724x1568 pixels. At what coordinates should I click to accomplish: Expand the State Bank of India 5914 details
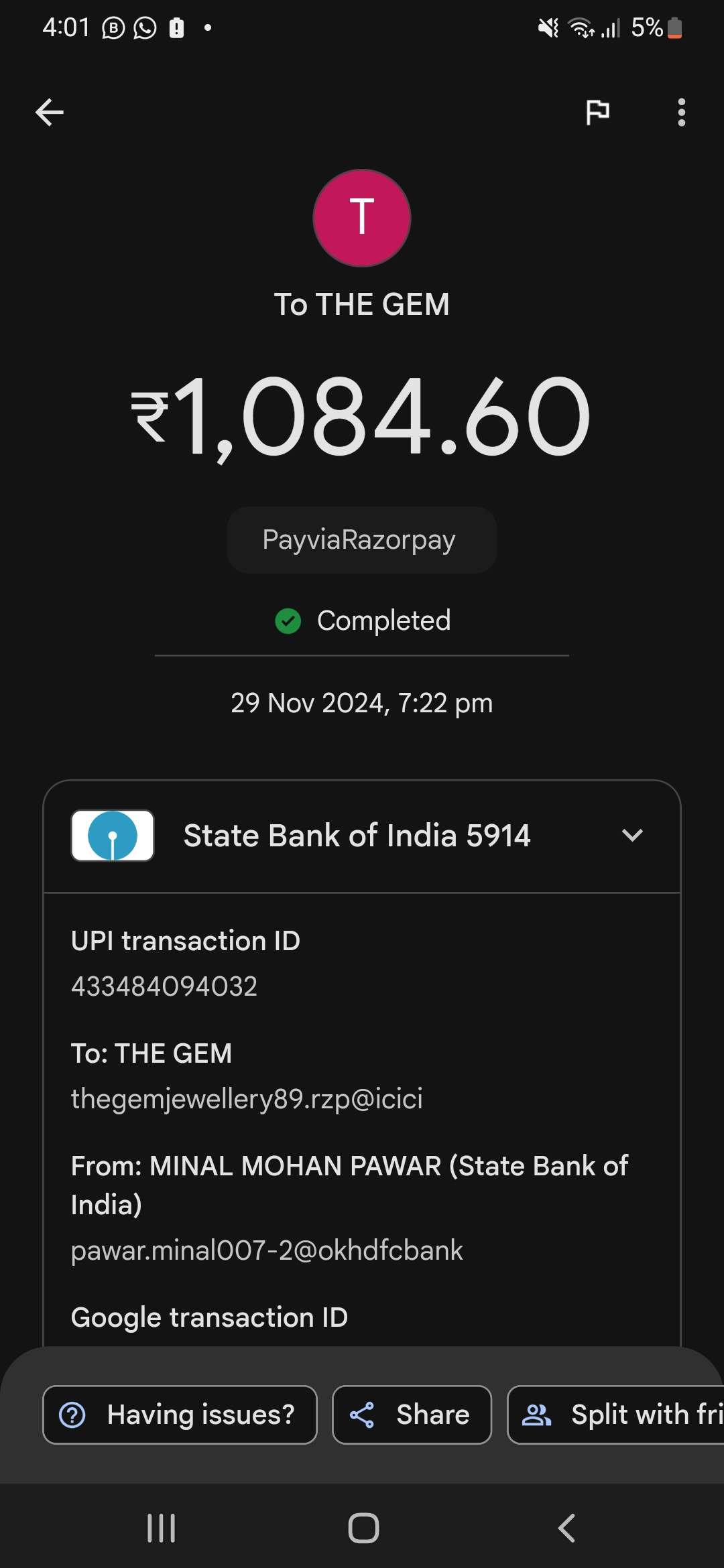coord(362,836)
